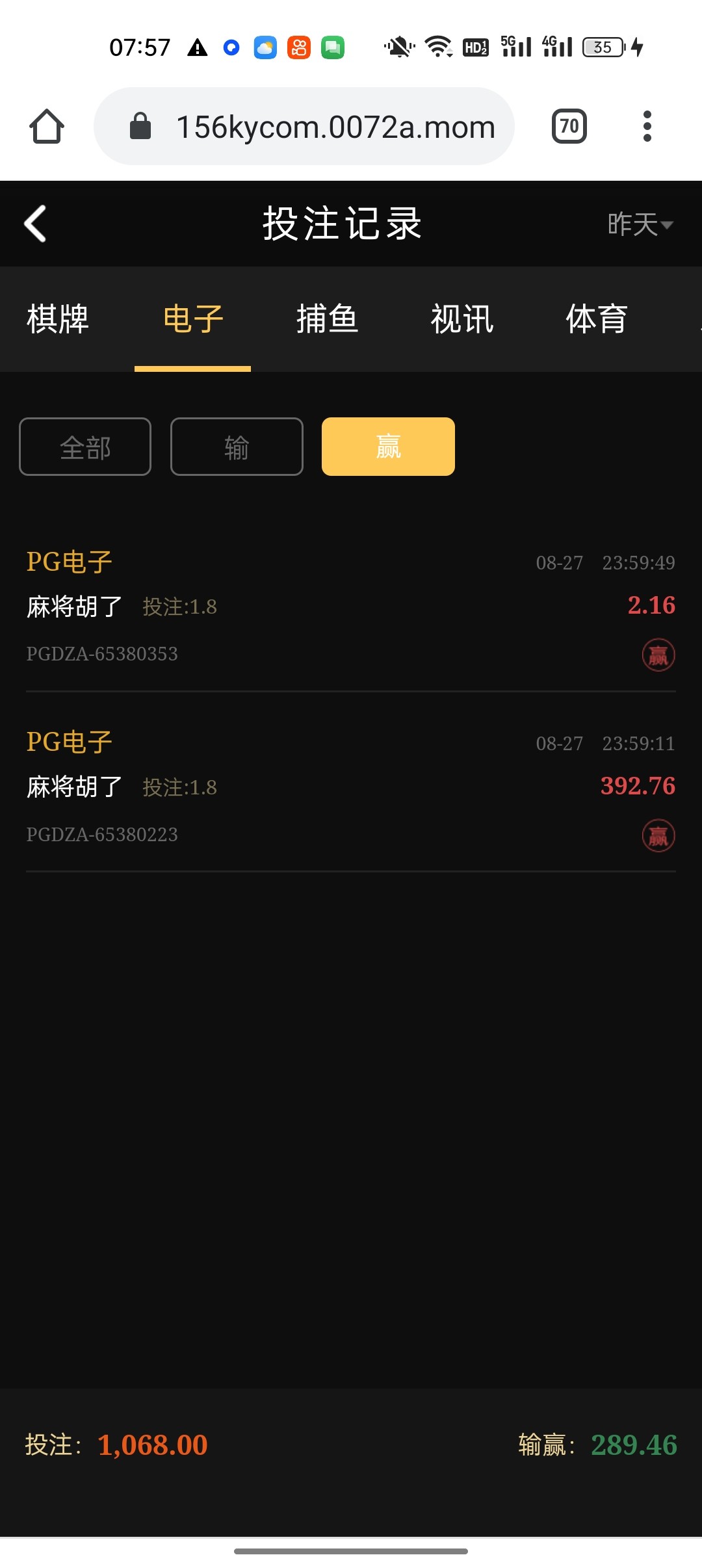The height and width of the screenshot is (1568, 702).
Task: Tap the address bar showing 156kycom.0072a.mom
Action: point(335,126)
